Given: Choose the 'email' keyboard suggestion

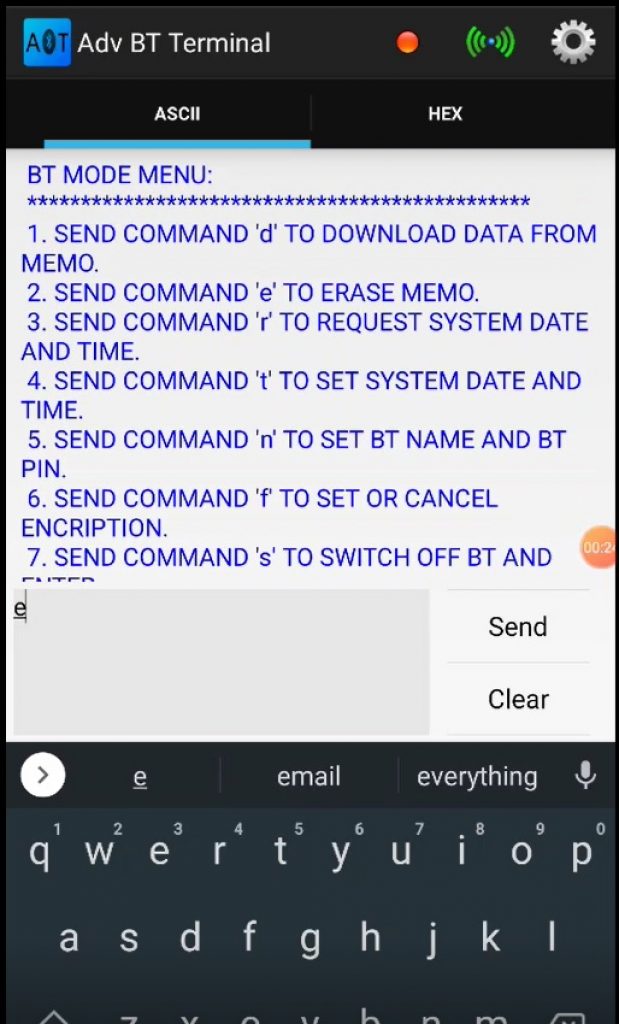Looking at the screenshot, I should (x=308, y=776).
